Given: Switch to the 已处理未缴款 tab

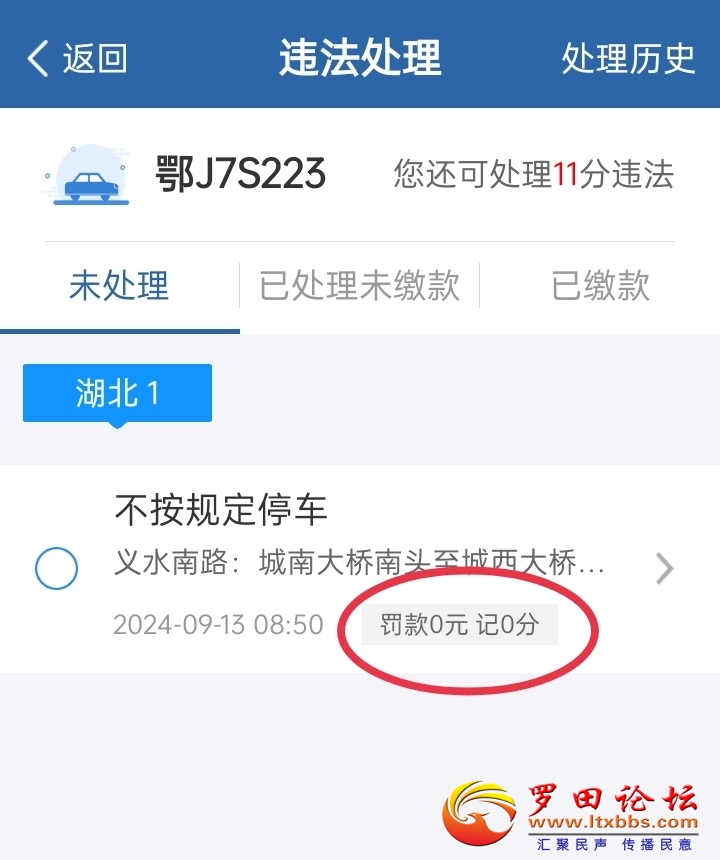Looking at the screenshot, I should click(x=360, y=286).
